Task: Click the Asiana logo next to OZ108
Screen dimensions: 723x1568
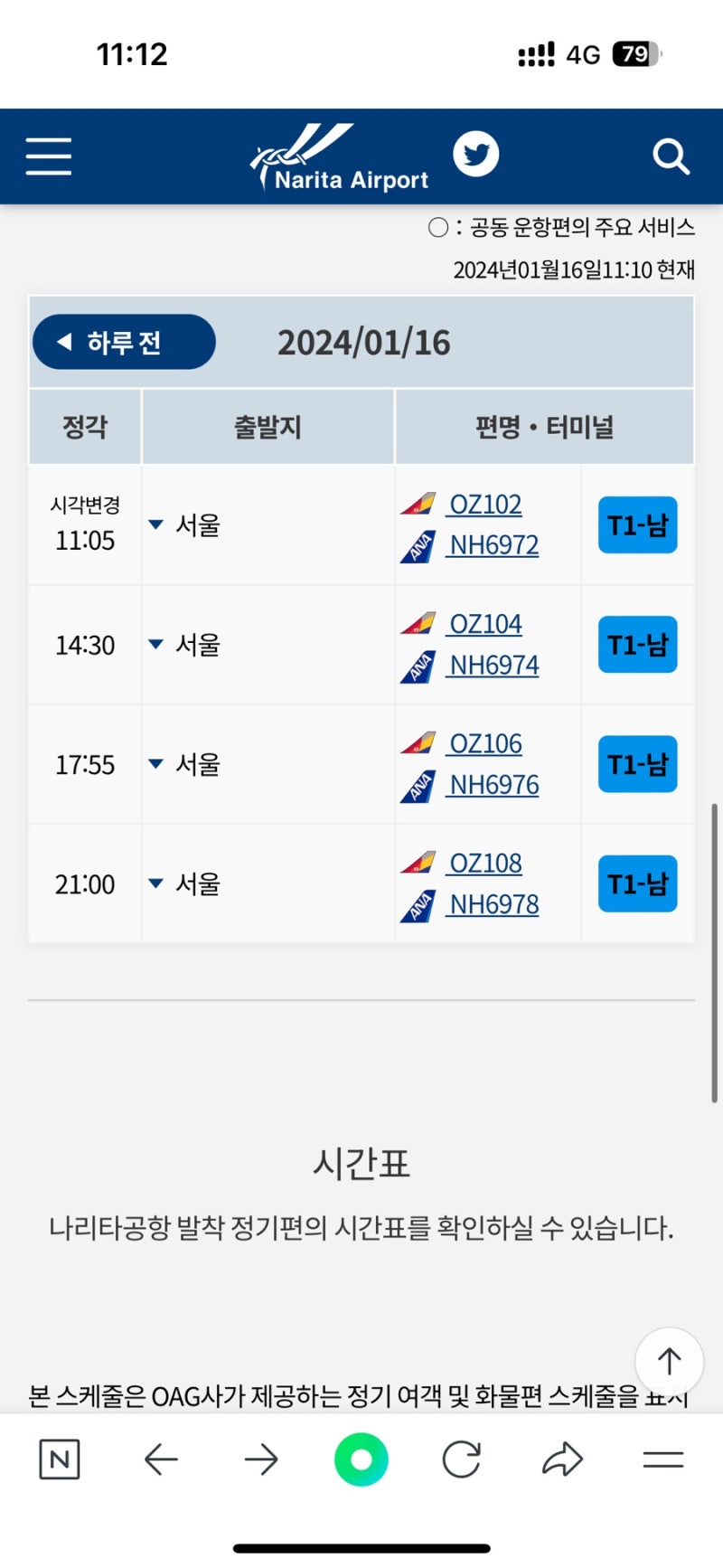Action: (x=418, y=862)
